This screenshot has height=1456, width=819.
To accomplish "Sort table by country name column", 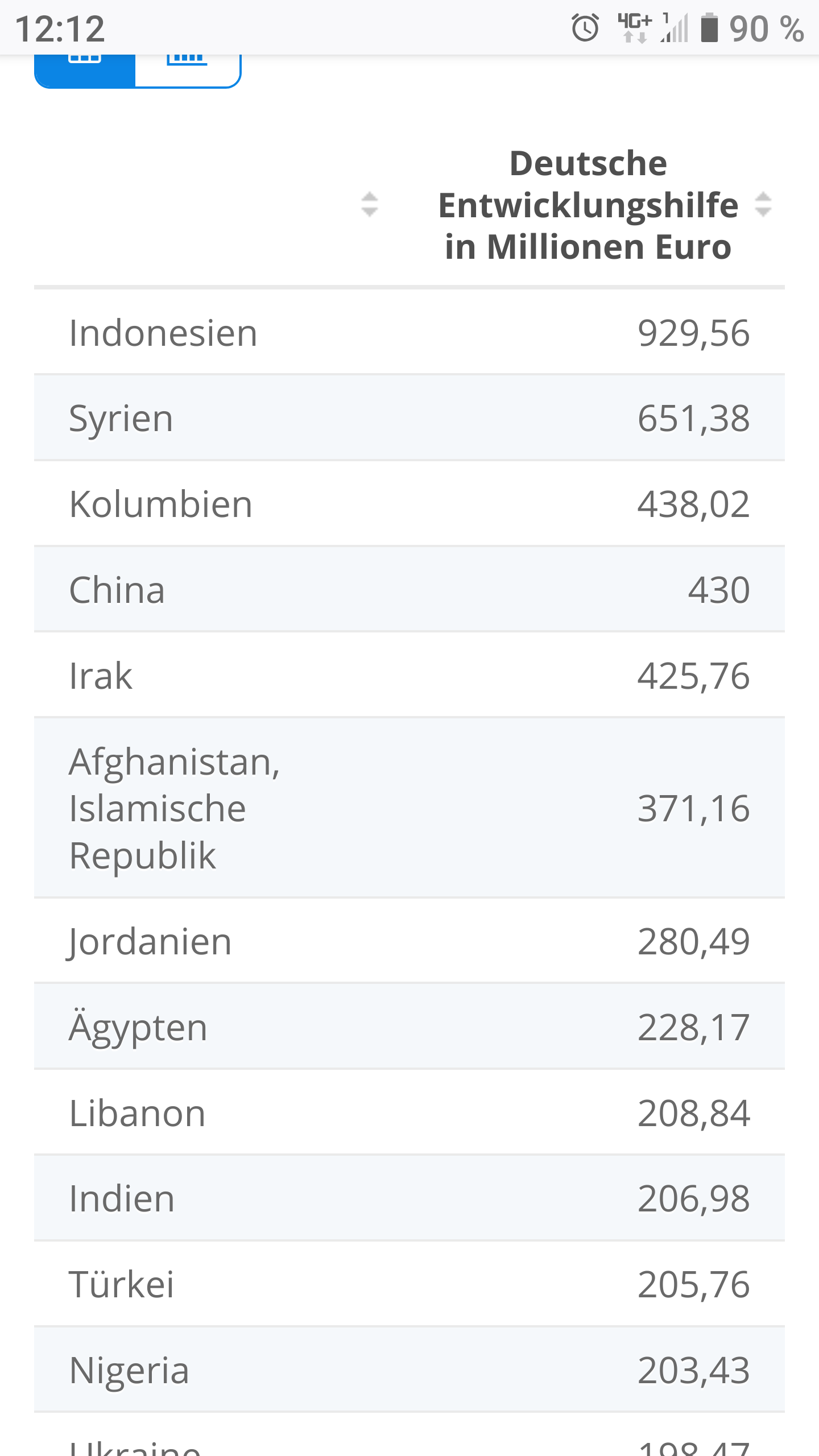I will coord(370,205).
